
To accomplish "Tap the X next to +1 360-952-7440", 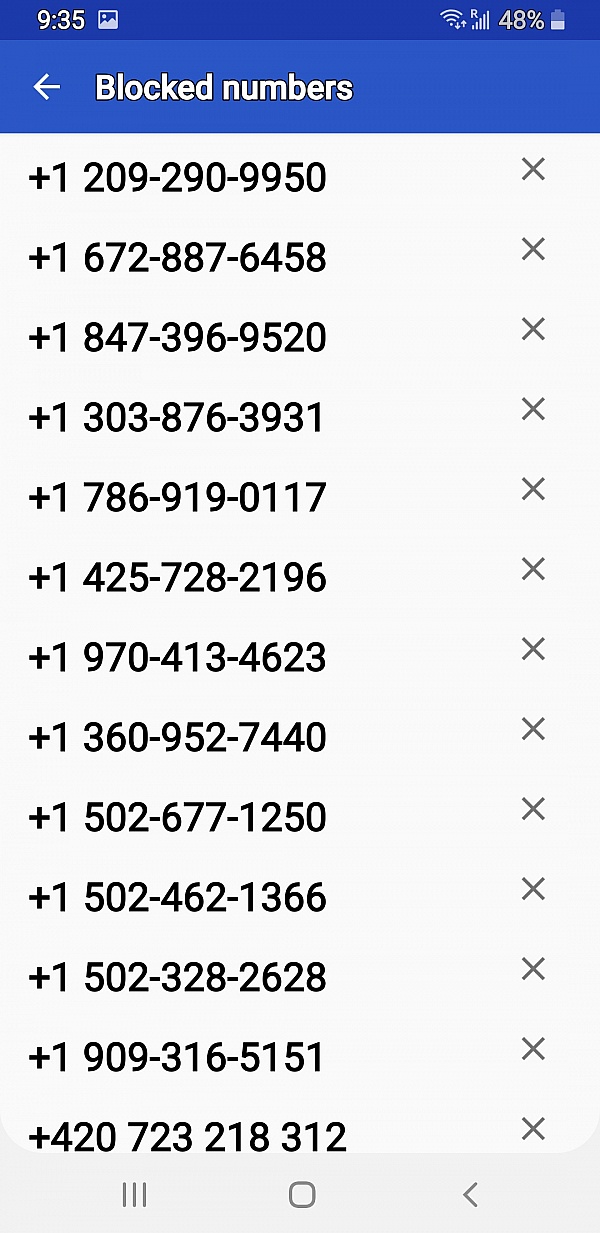I will tap(533, 729).
